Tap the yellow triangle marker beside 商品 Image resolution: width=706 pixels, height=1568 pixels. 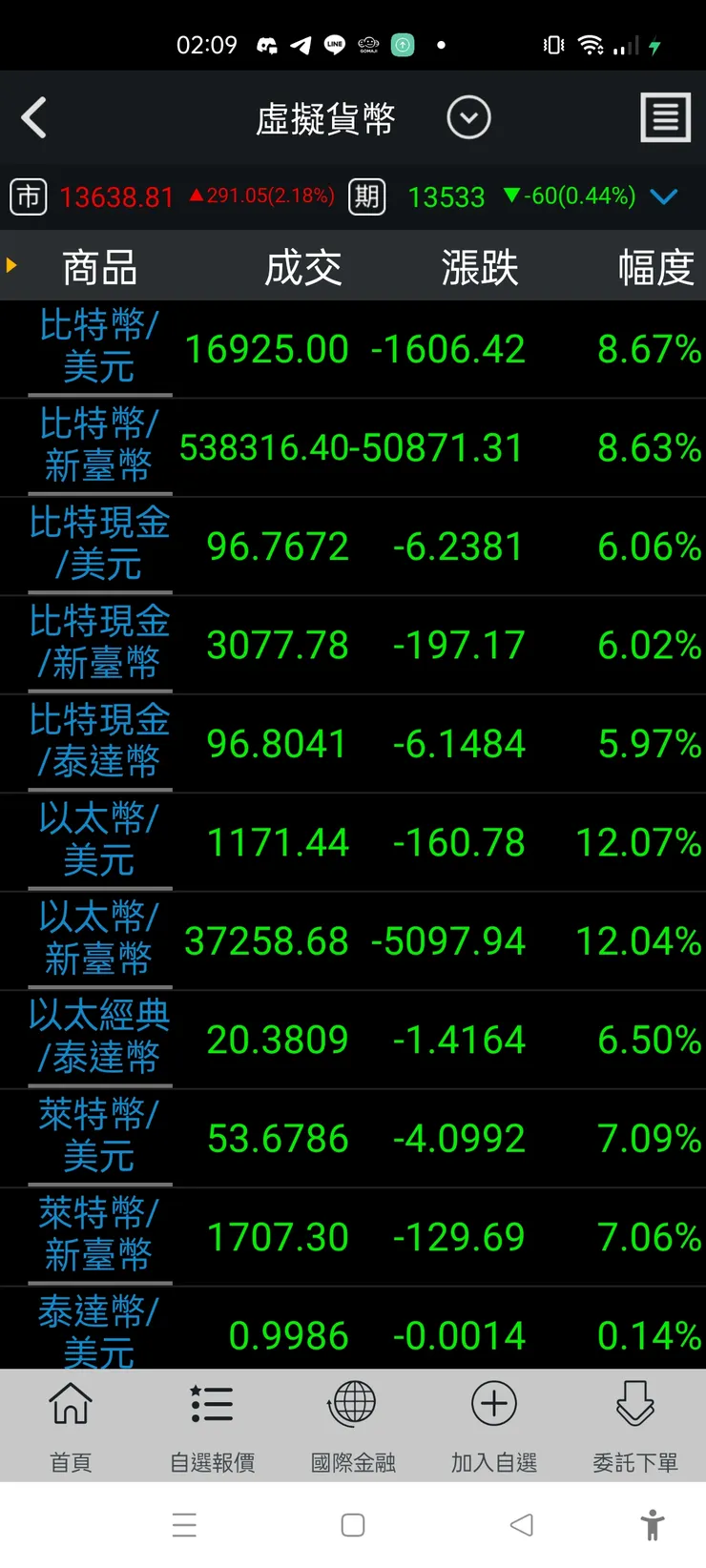[13, 267]
